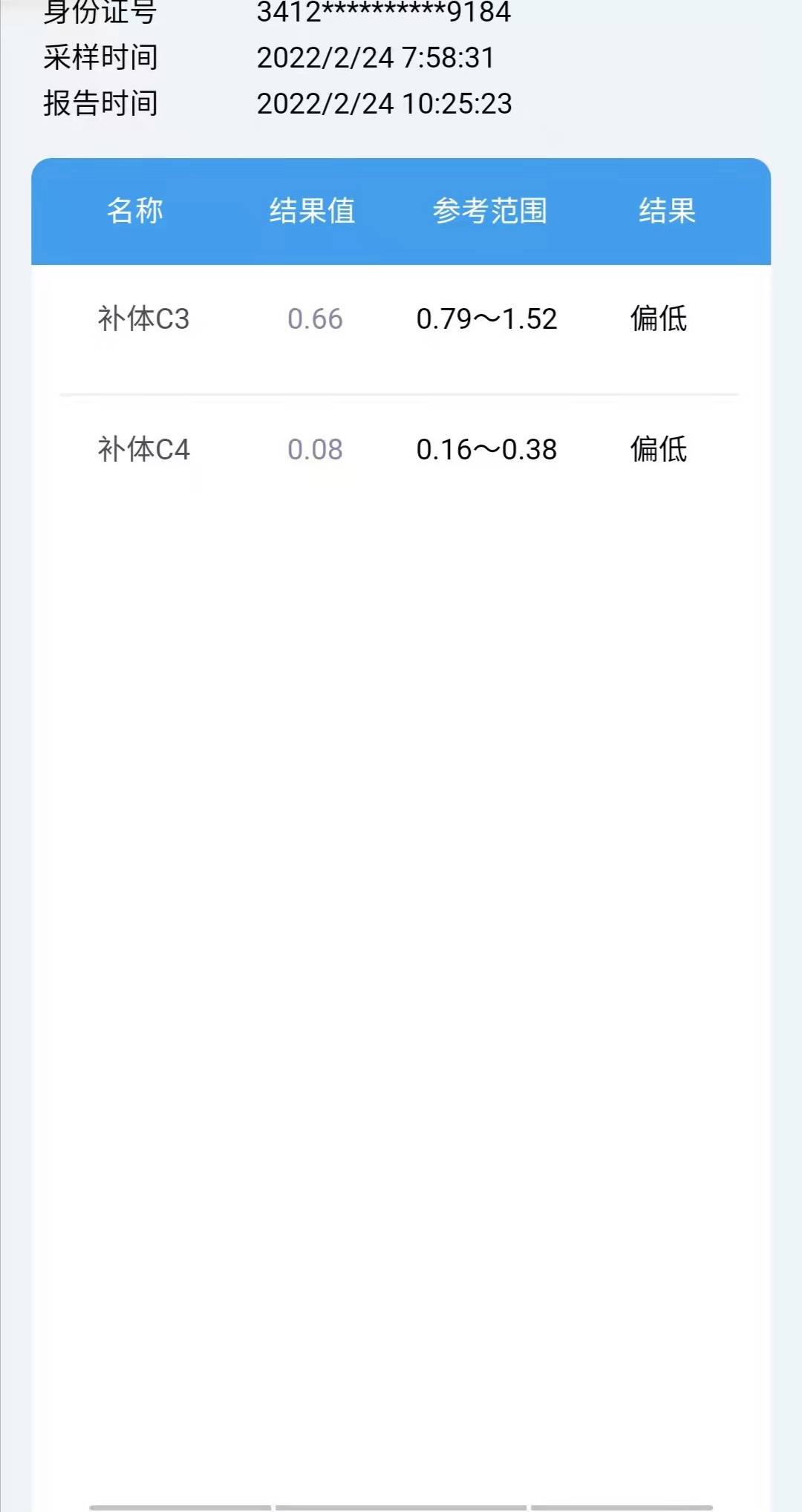Select the 报告时间 label
Screen dimensions: 802x1512
[101, 104]
